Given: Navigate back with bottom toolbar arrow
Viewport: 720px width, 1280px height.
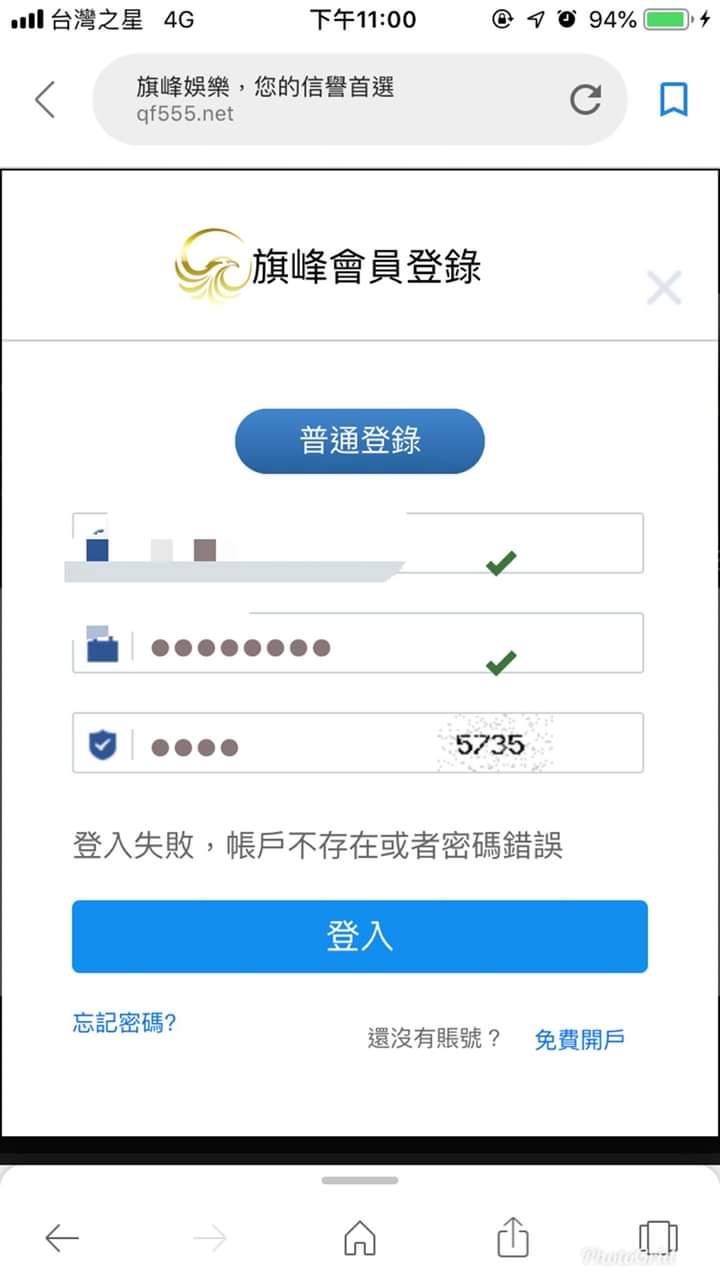Looking at the screenshot, I should pos(62,1238).
